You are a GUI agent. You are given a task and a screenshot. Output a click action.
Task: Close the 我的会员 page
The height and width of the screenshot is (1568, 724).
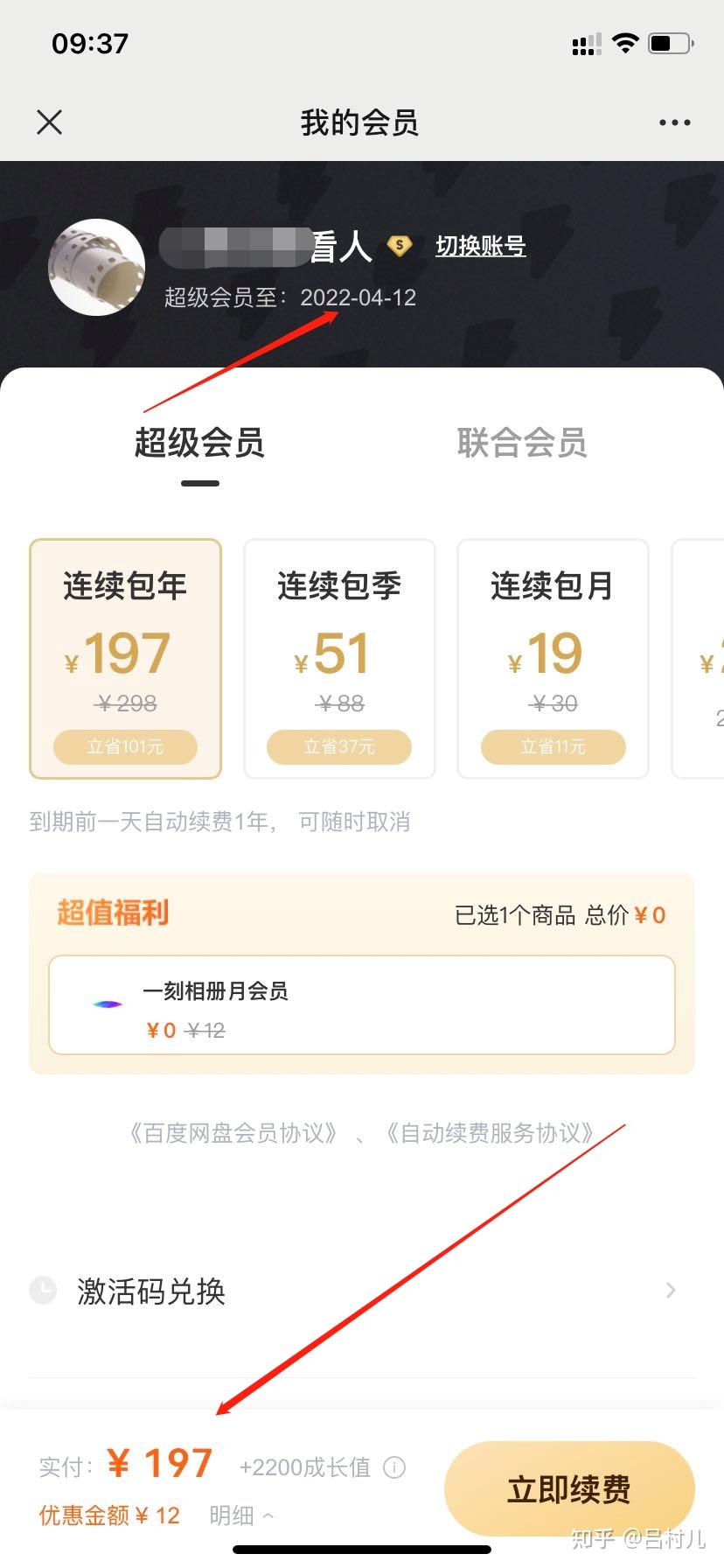(x=50, y=122)
